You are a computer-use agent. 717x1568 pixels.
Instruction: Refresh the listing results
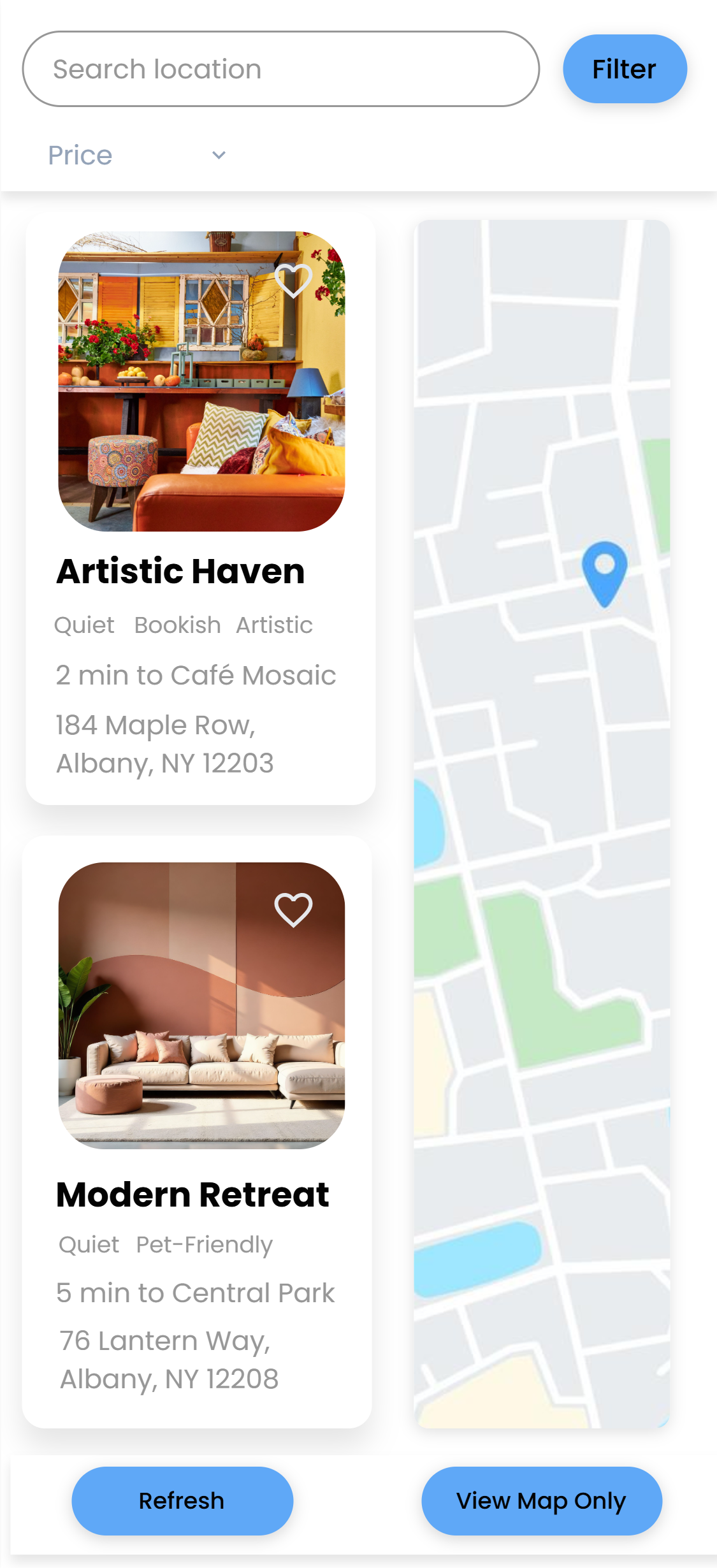tap(182, 1500)
